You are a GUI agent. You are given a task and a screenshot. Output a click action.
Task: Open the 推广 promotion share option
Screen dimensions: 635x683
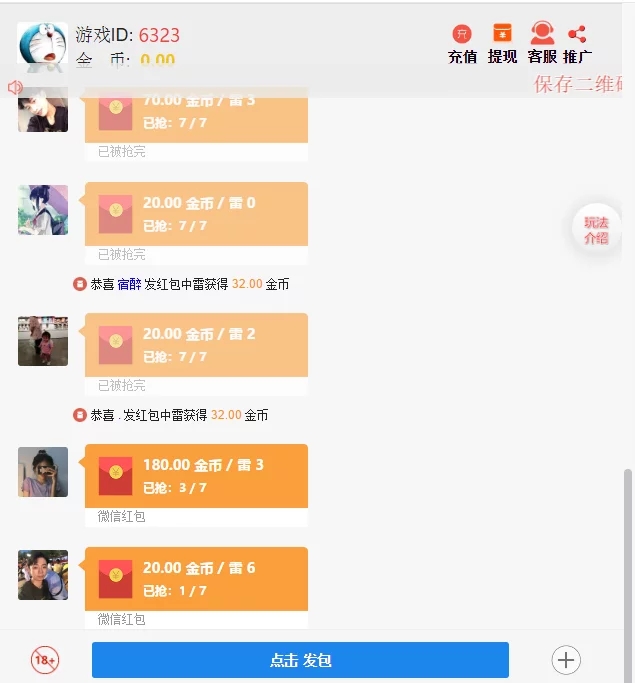tap(577, 44)
